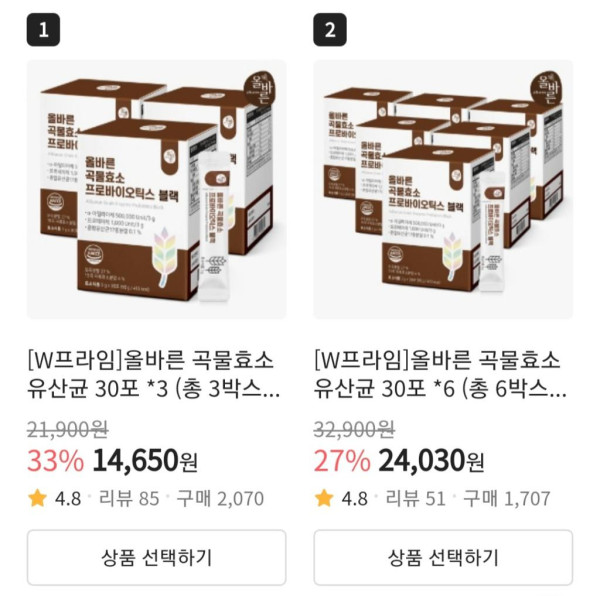
Task: Open the 6-box 곡물효소 유산균 product image
Action: pyautogui.click(x=443, y=190)
